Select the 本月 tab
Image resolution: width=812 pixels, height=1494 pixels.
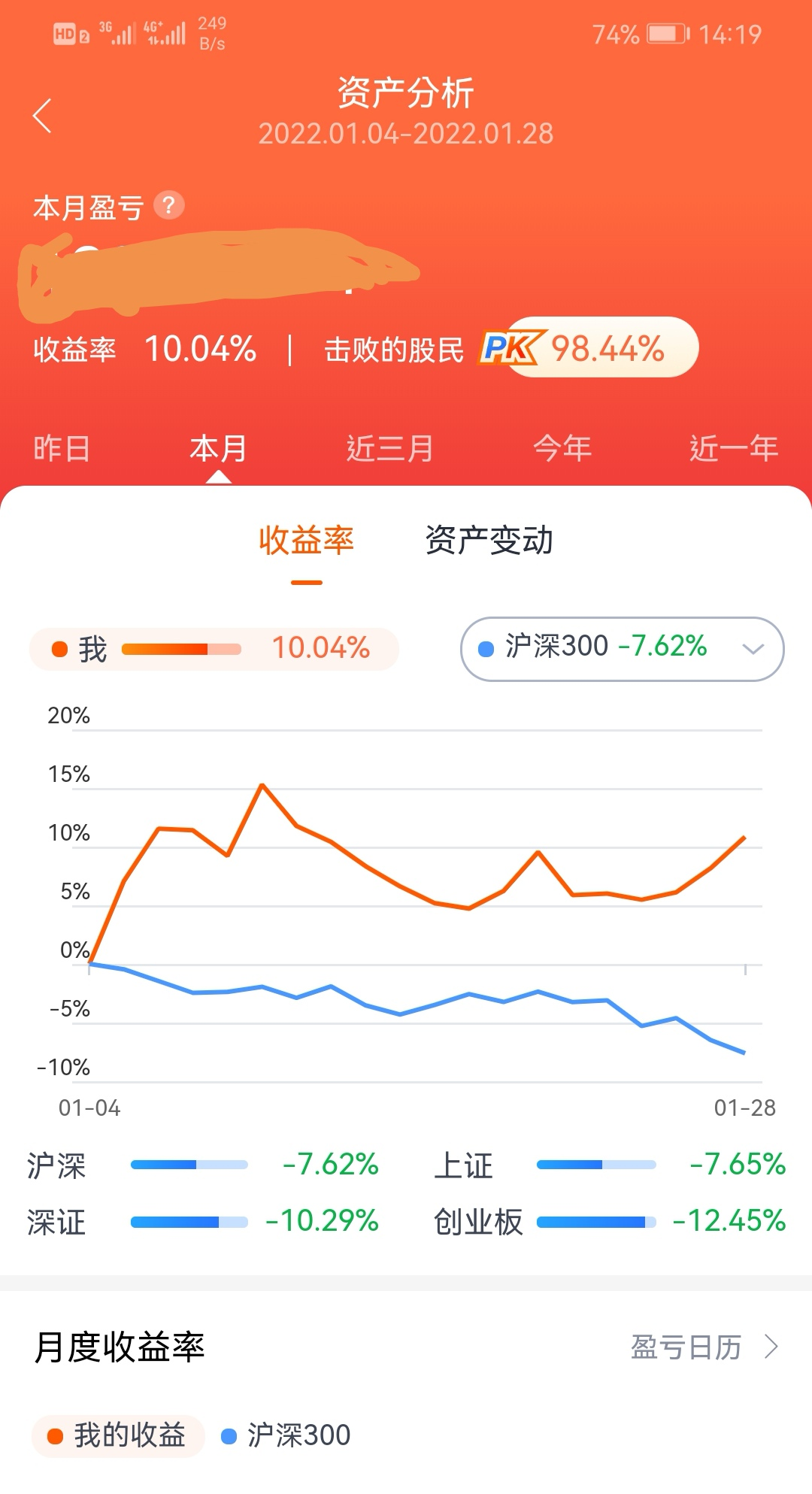pyautogui.click(x=218, y=449)
